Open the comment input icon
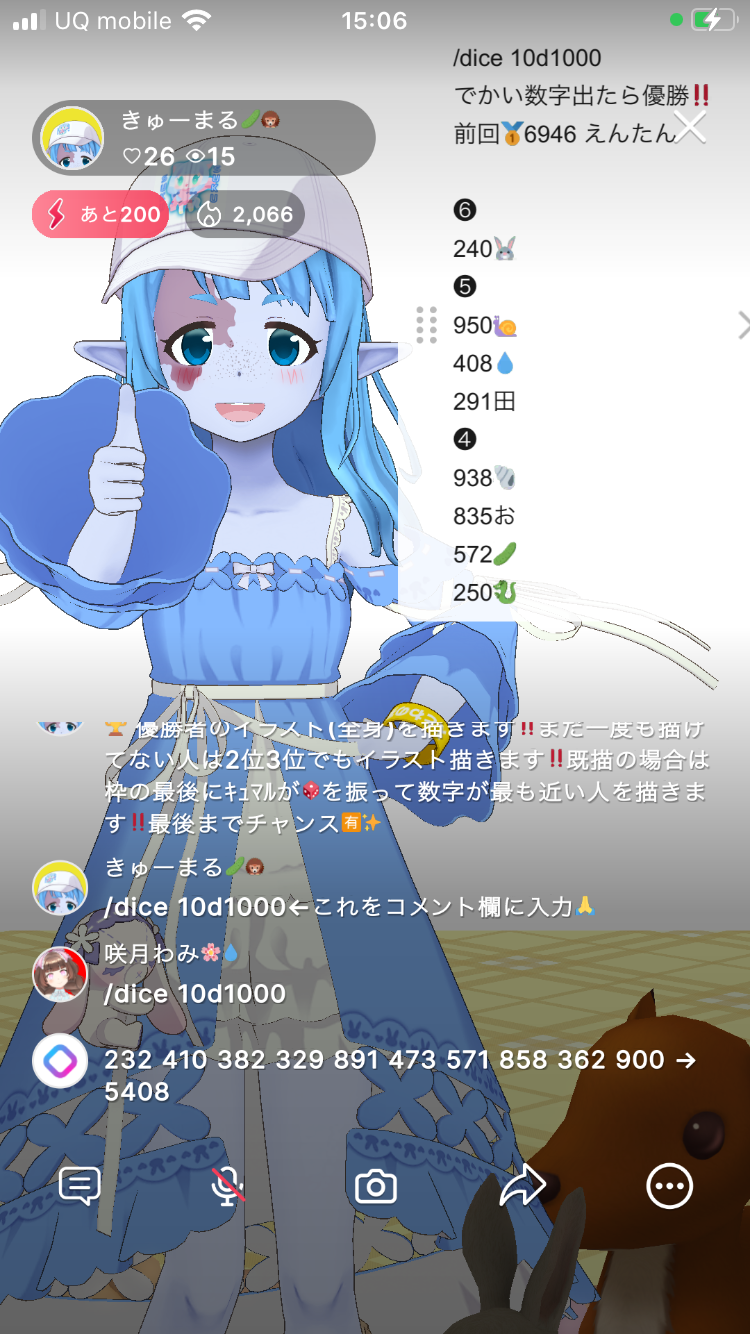The height and width of the screenshot is (1334, 750). point(80,1186)
